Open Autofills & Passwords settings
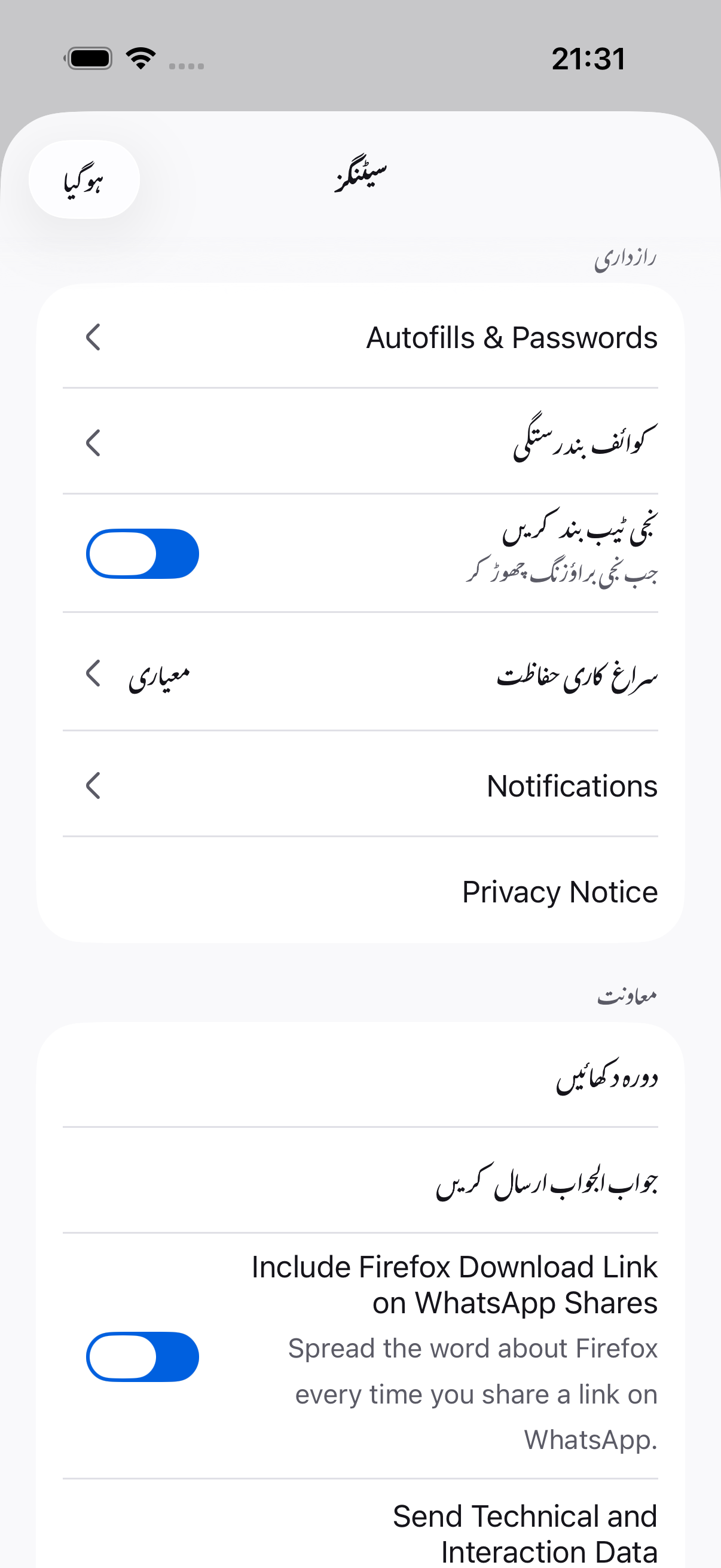The width and height of the screenshot is (721, 1568). point(360,337)
